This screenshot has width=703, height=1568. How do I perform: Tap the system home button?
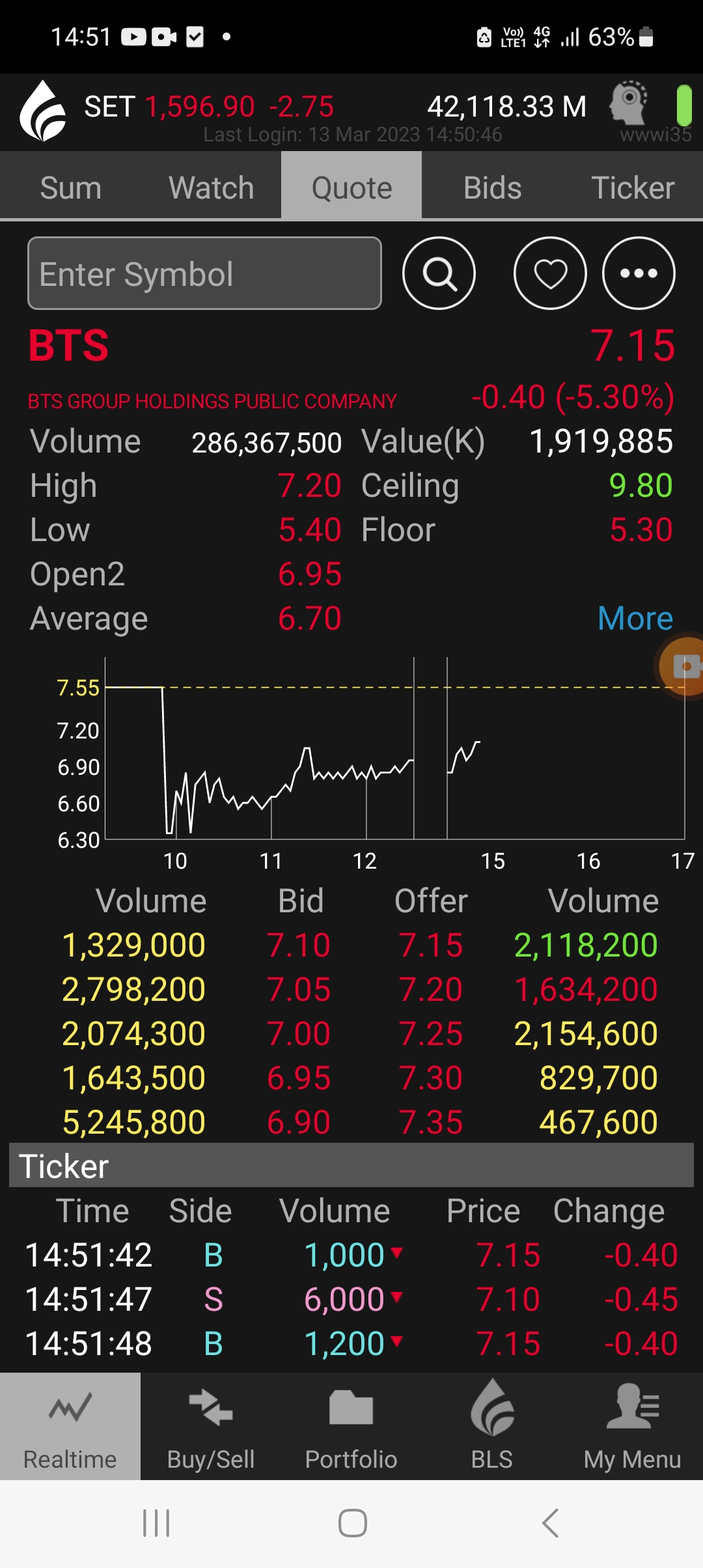[x=352, y=1523]
